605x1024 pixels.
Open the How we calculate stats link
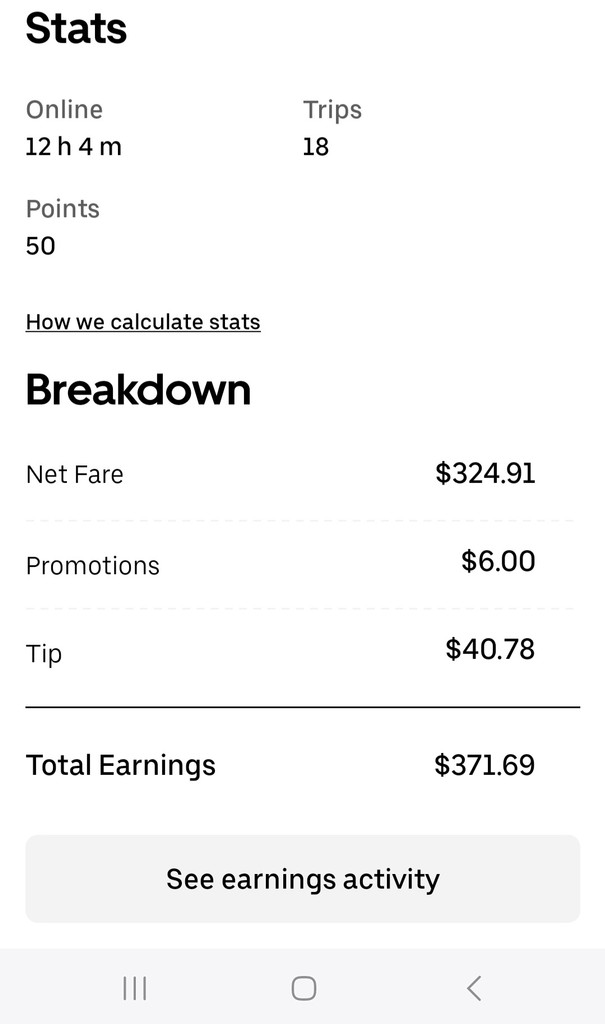(x=143, y=322)
